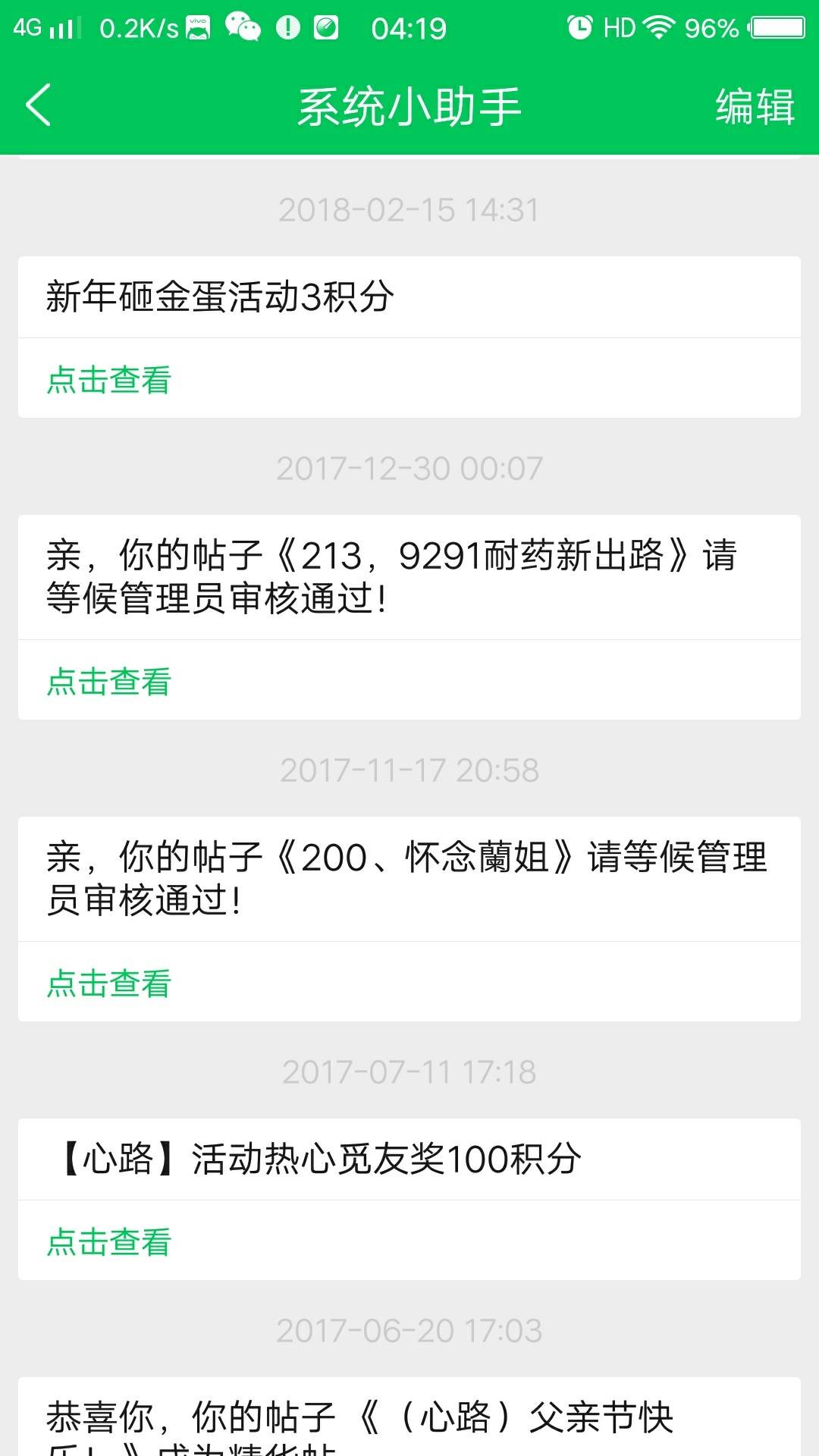Open 点击查看 under 活动热心觅友奖100积分
Screen dimensions: 819x1456
click(x=109, y=1241)
